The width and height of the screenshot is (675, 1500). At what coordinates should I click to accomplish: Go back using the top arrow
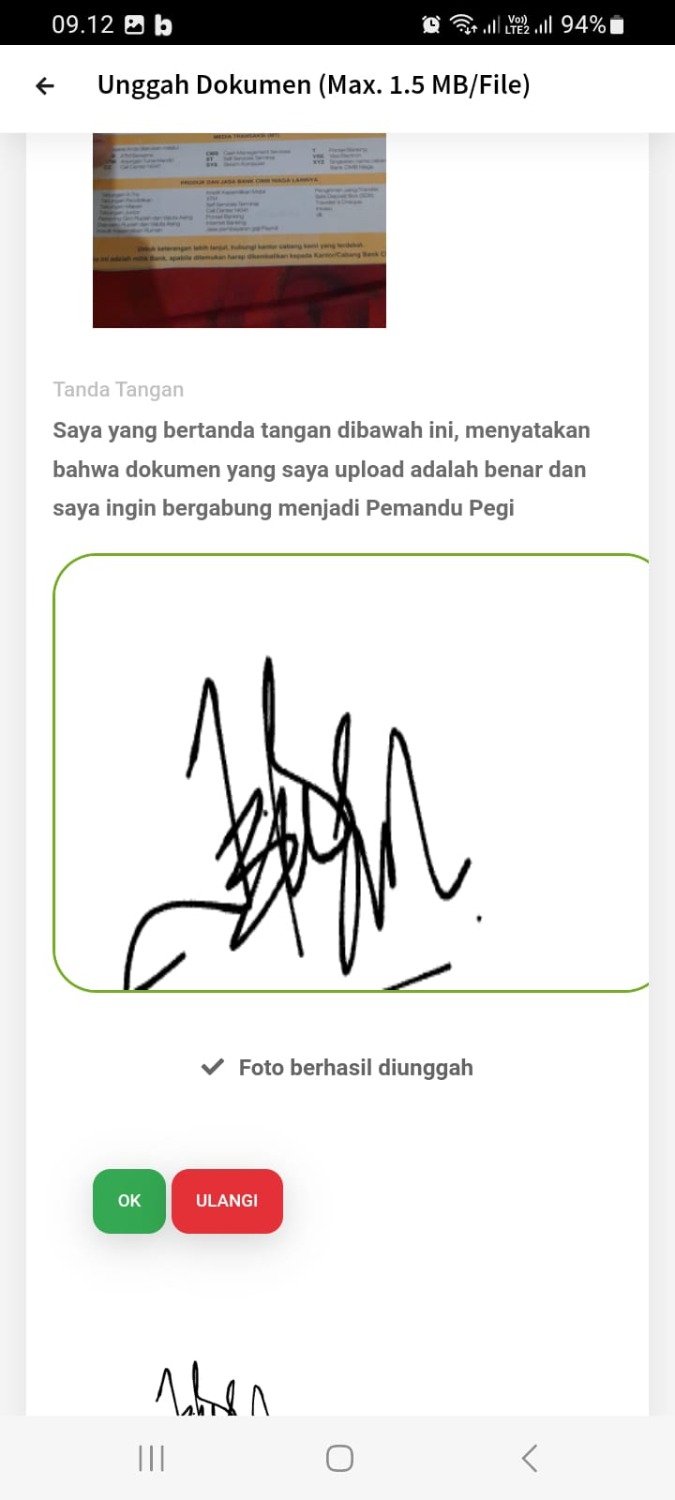coord(45,86)
